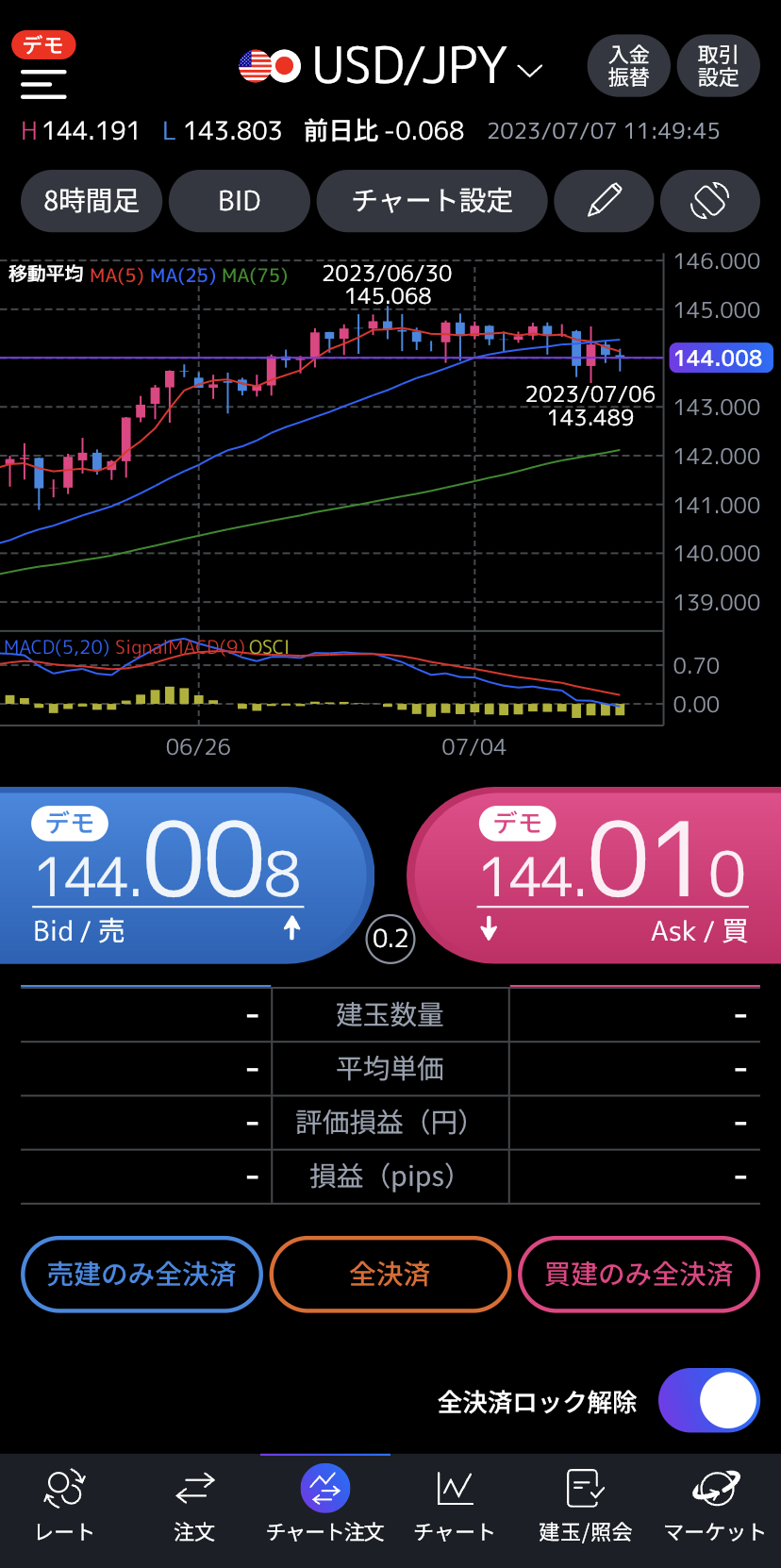Select the pencil drawing tool
The image size is (781, 1568).
tap(604, 201)
